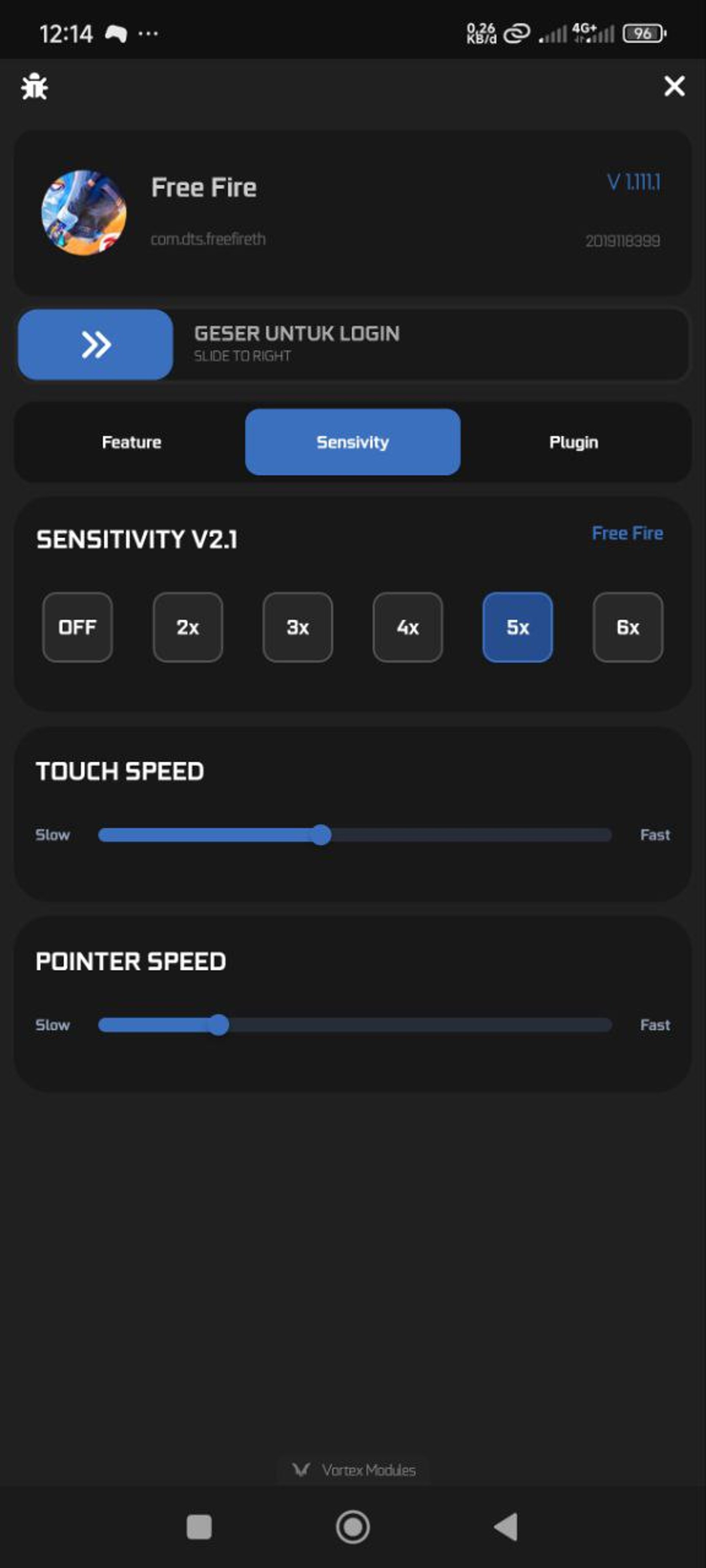Open the Plugin tab
The image size is (706, 1568).
(x=573, y=442)
